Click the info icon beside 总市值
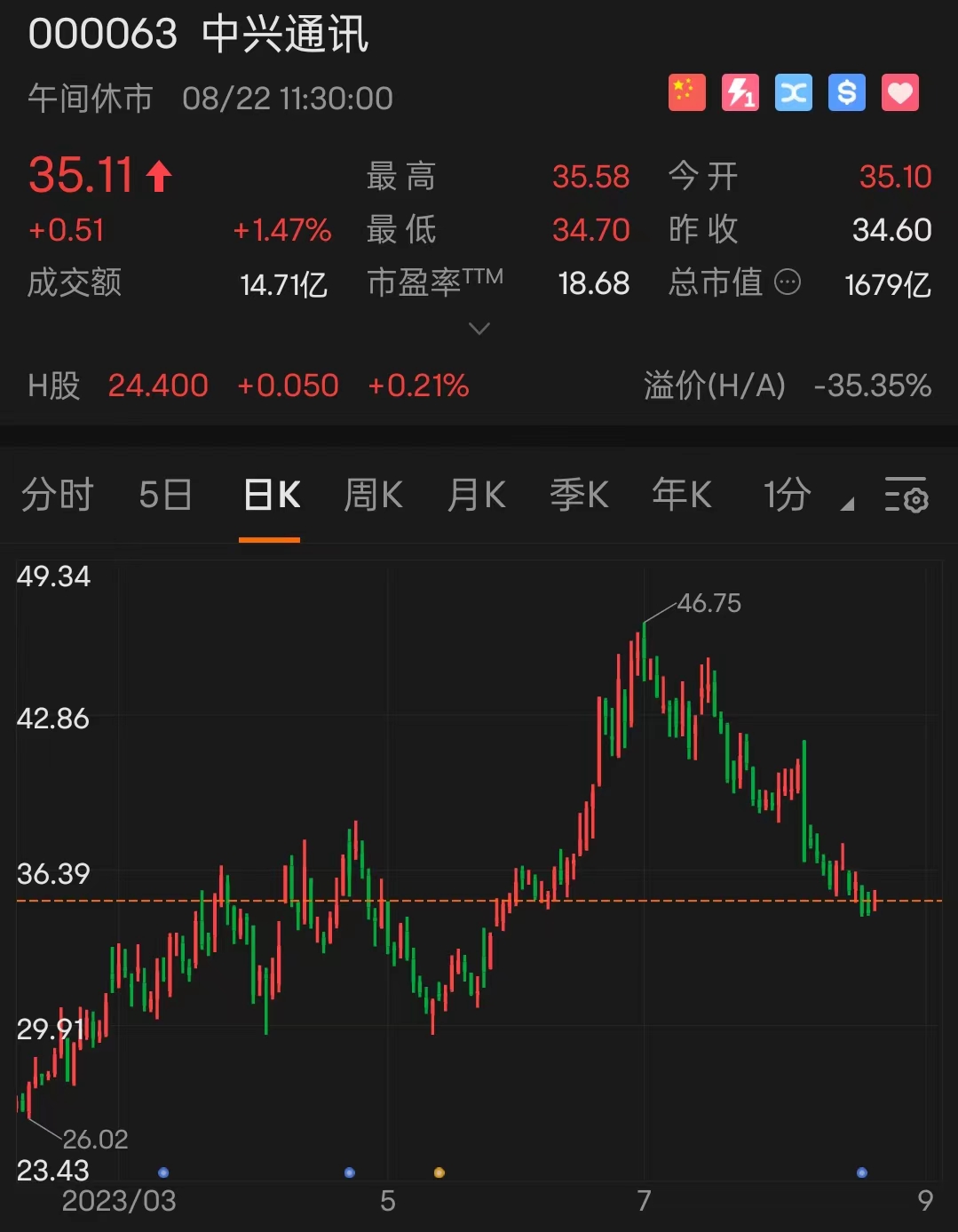 pos(788,282)
